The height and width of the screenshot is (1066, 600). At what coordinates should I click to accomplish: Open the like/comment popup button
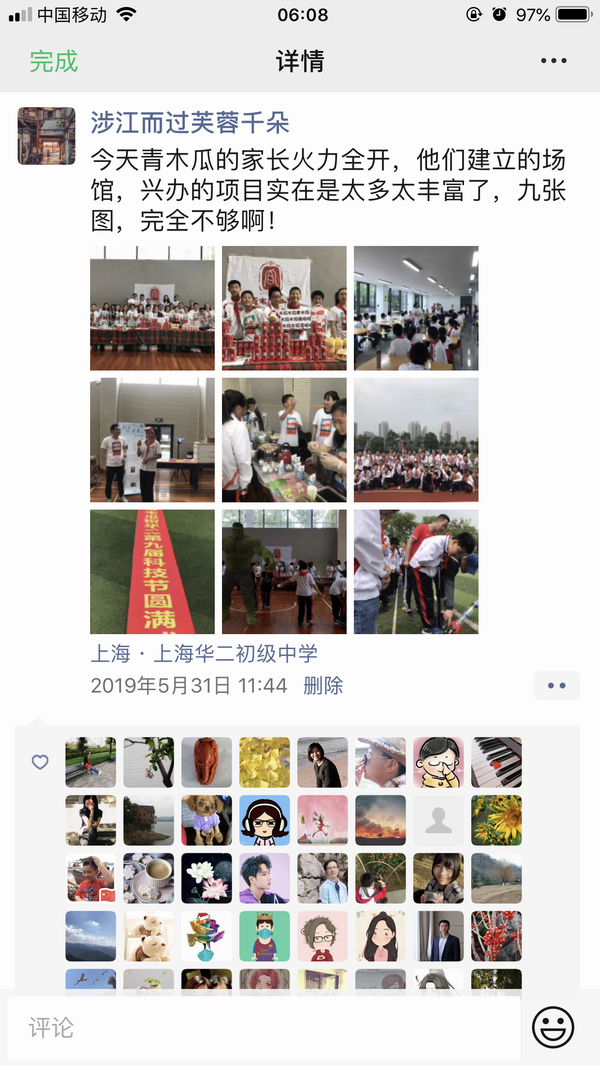click(x=556, y=686)
